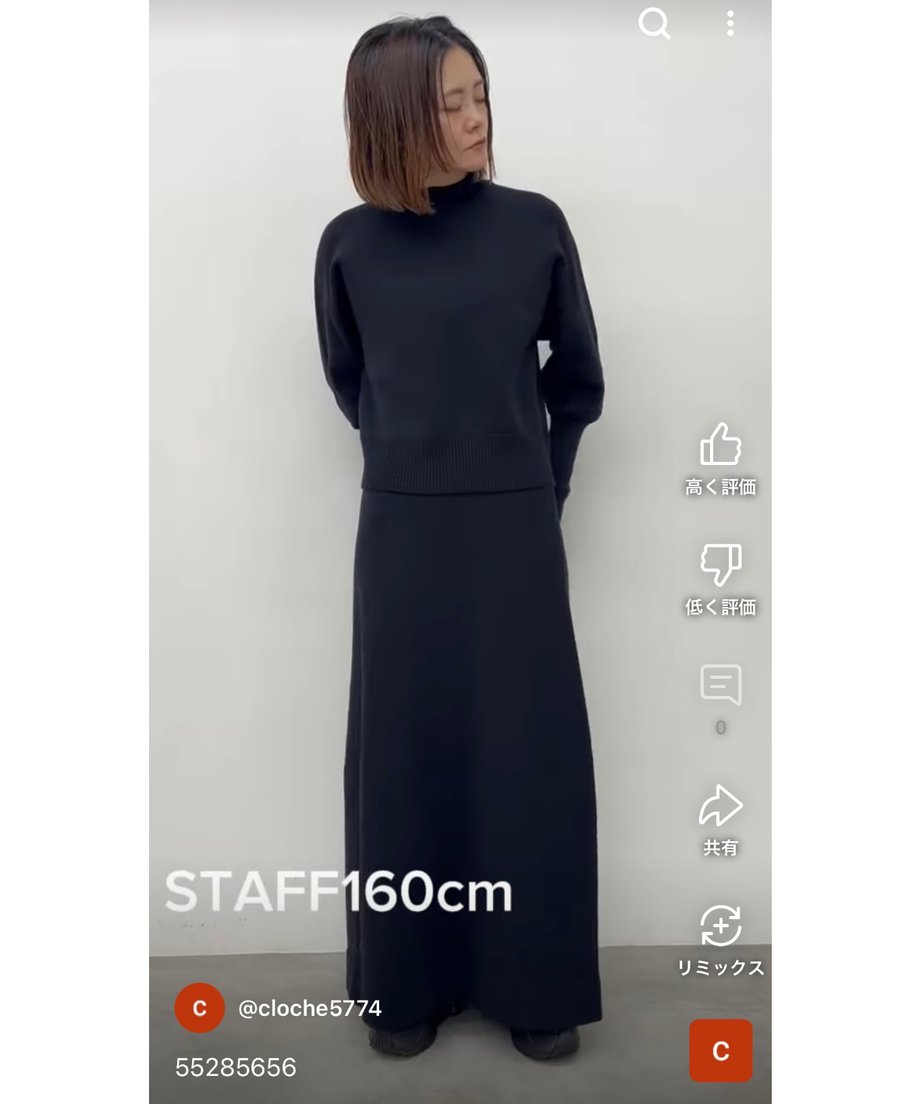
Task: Remix this Short
Action: (x=720, y=926)
